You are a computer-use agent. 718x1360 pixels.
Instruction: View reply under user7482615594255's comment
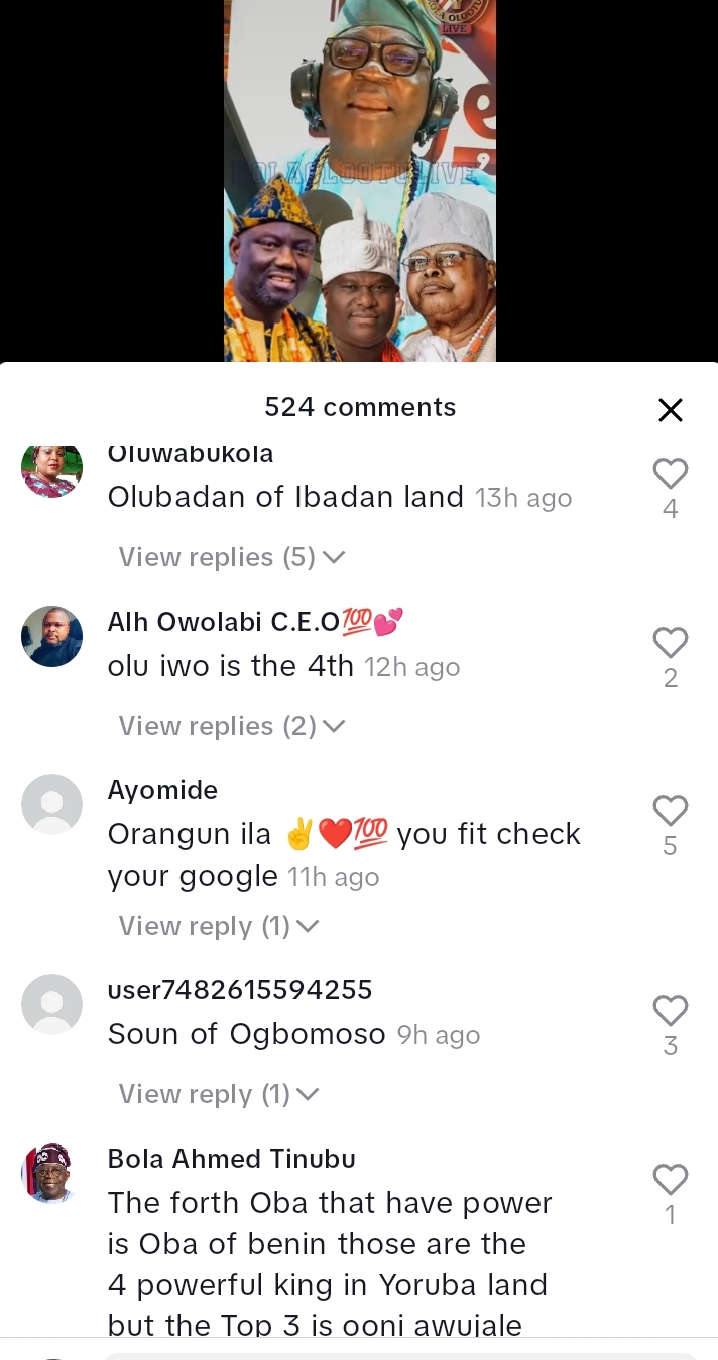coord(218,1095)
